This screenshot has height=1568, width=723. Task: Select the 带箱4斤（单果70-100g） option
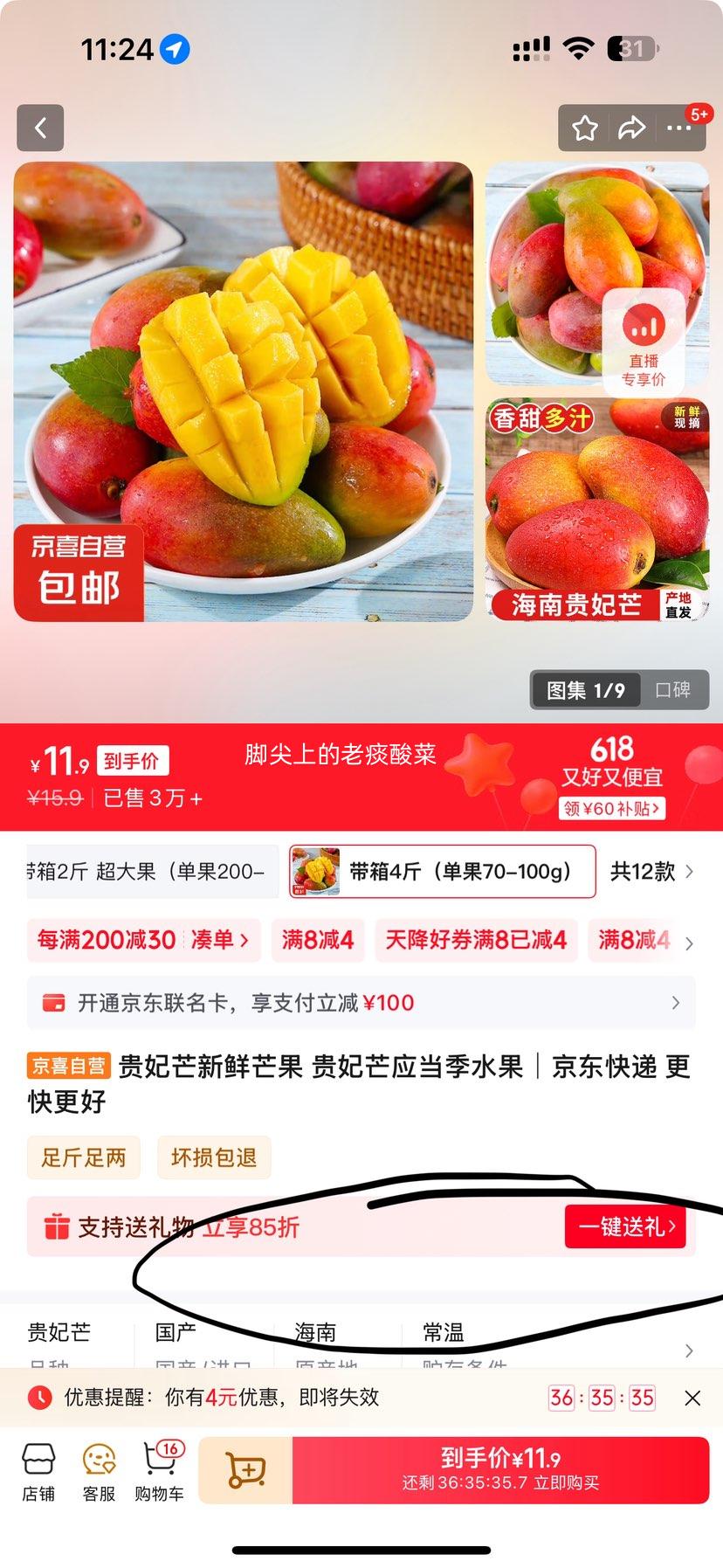tap(443, 871)
